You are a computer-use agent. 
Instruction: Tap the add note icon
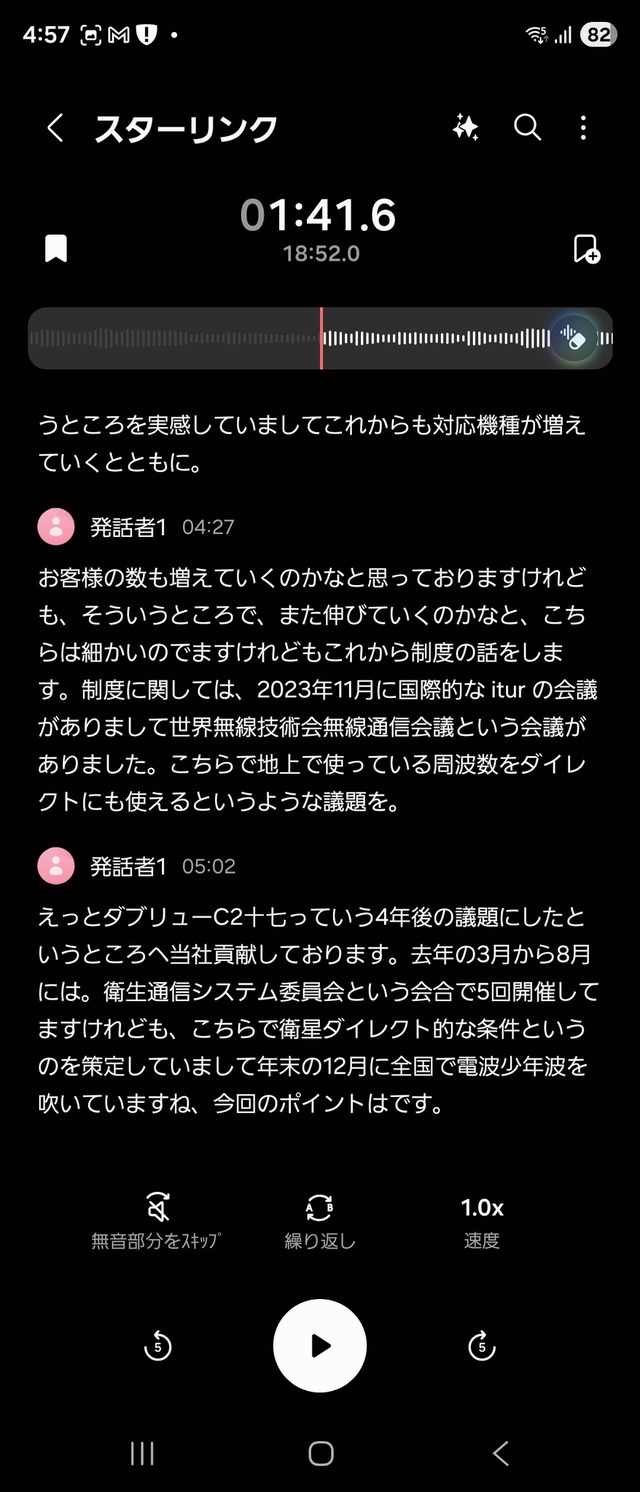point(586,249)
